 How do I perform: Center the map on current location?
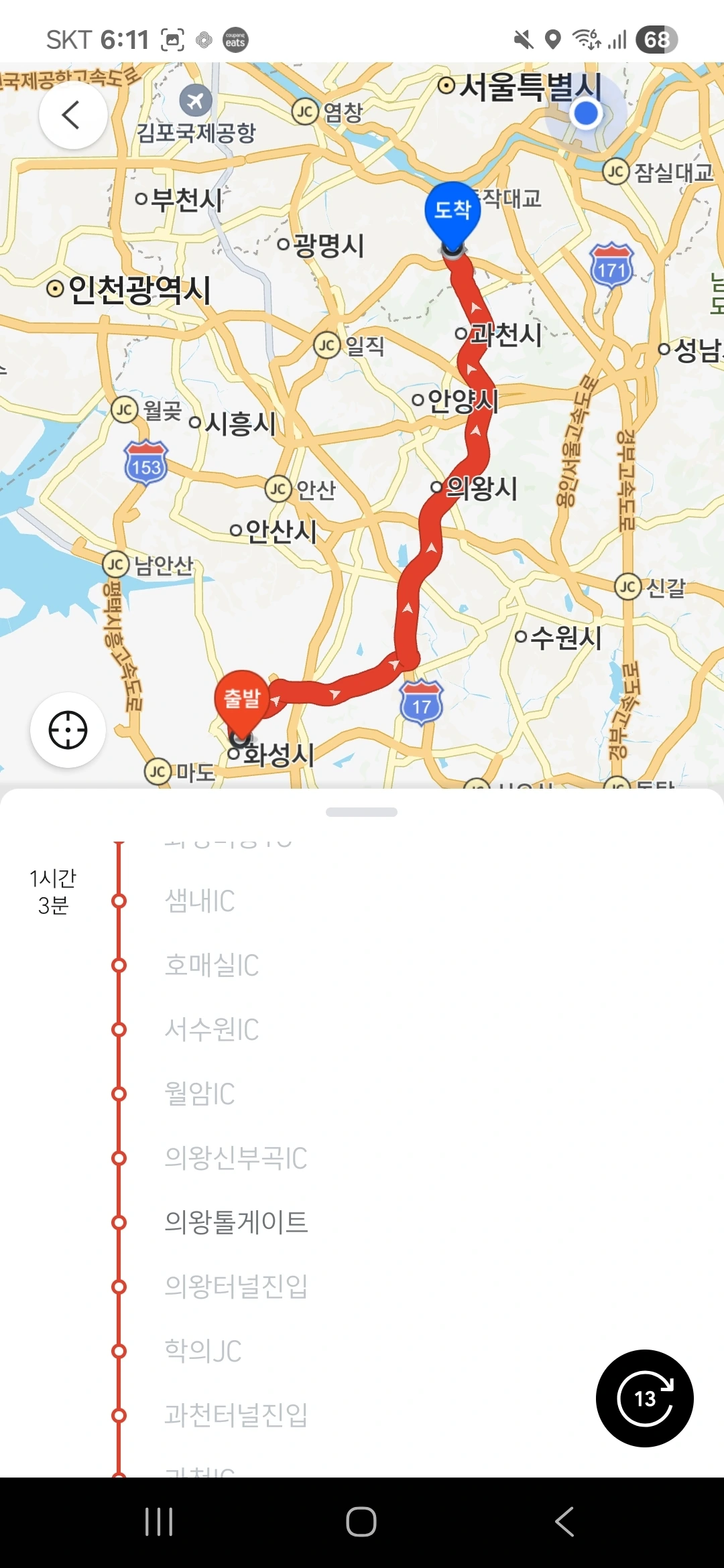click(x=68, y=730)
